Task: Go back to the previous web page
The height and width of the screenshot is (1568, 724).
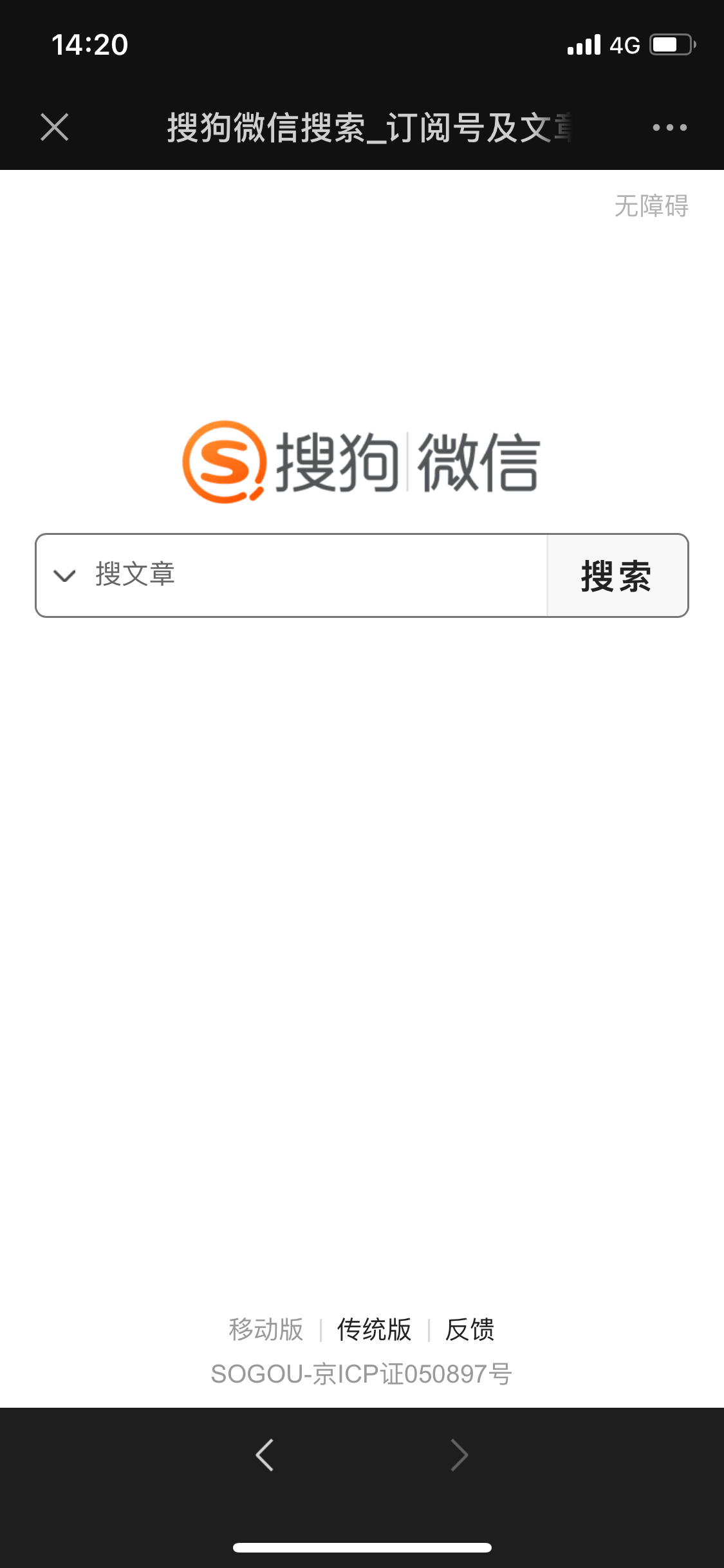Action: (x=265, y=1455)
